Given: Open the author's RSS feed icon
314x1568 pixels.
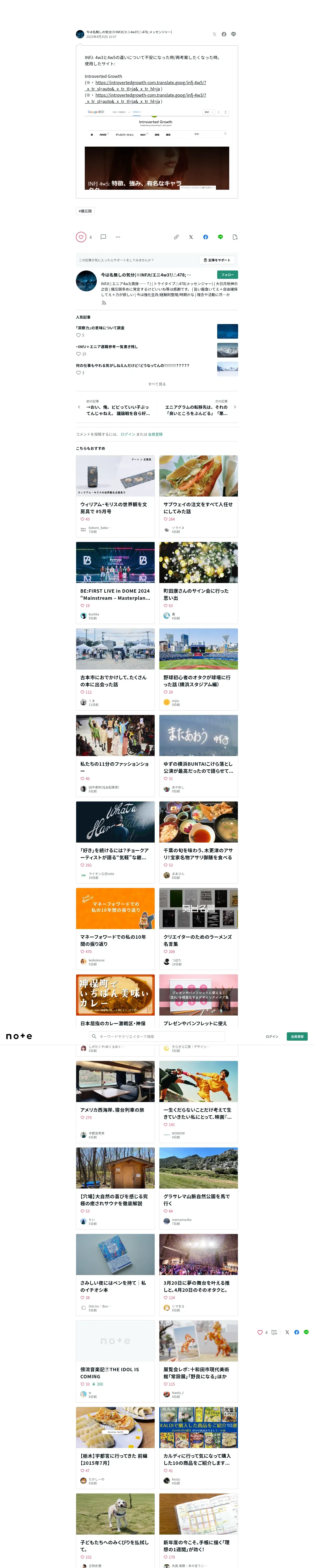Looking at the screenshot, I should 104,303.
